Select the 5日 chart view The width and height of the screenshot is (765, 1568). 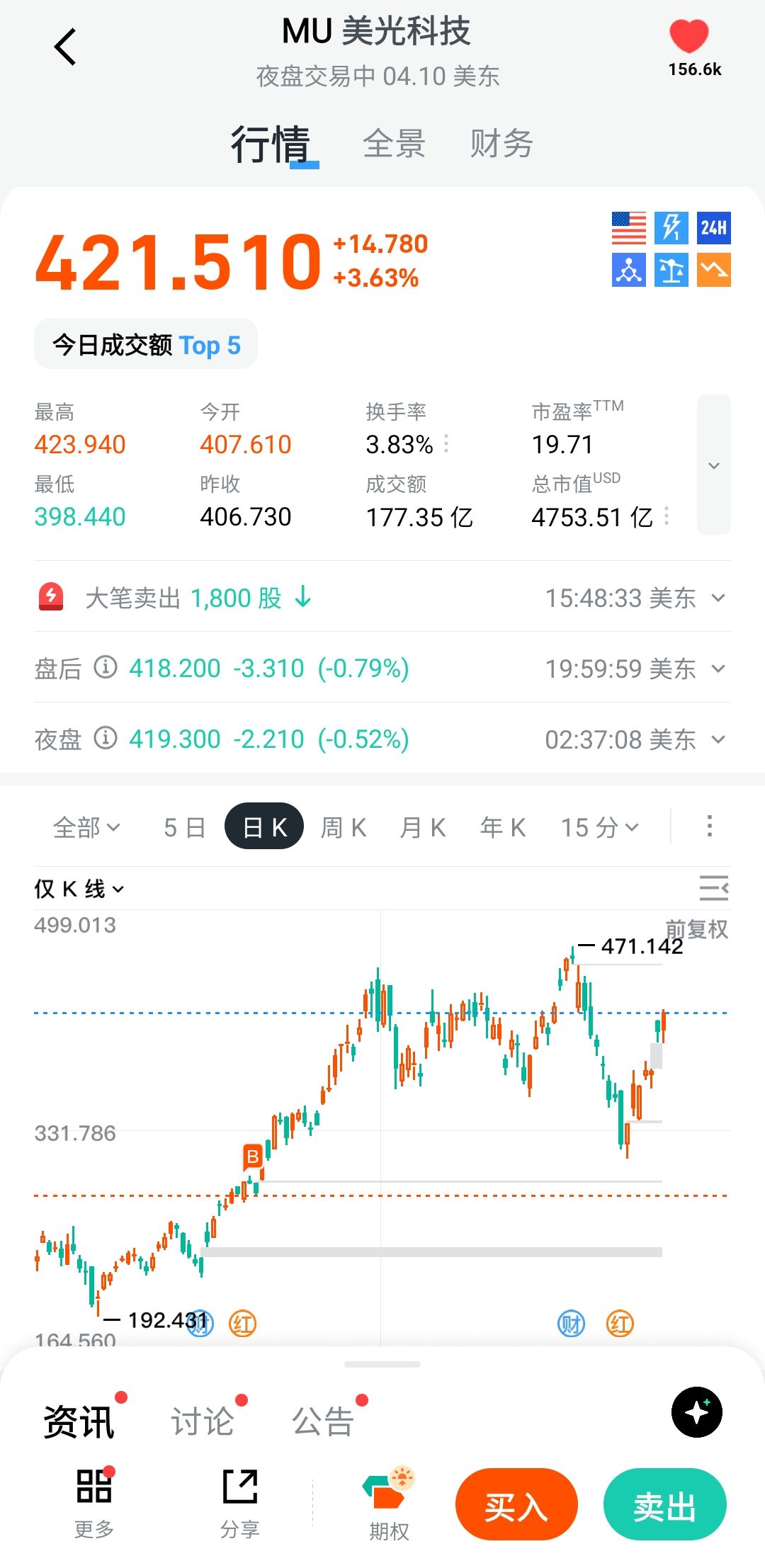point(184,827)
